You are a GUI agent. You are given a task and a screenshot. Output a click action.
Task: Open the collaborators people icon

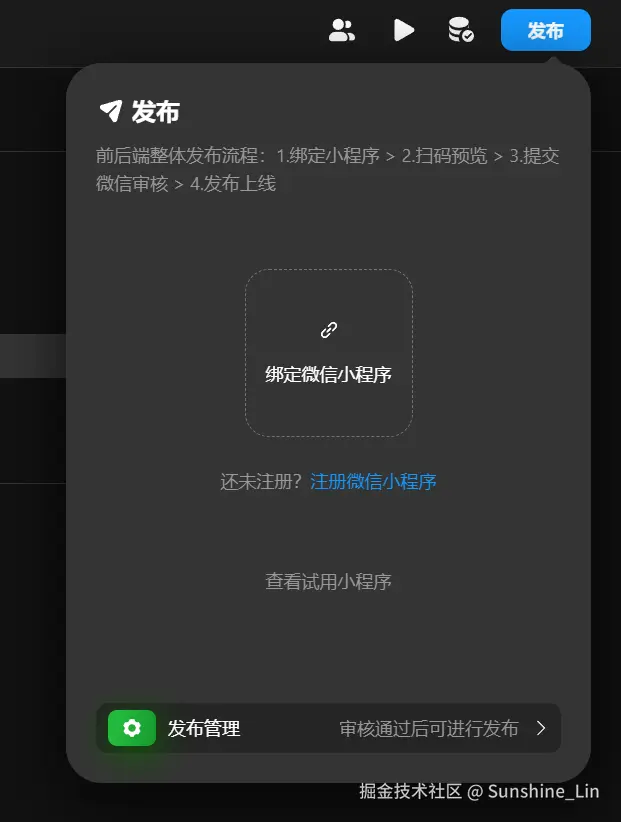(x=342, y=31)
